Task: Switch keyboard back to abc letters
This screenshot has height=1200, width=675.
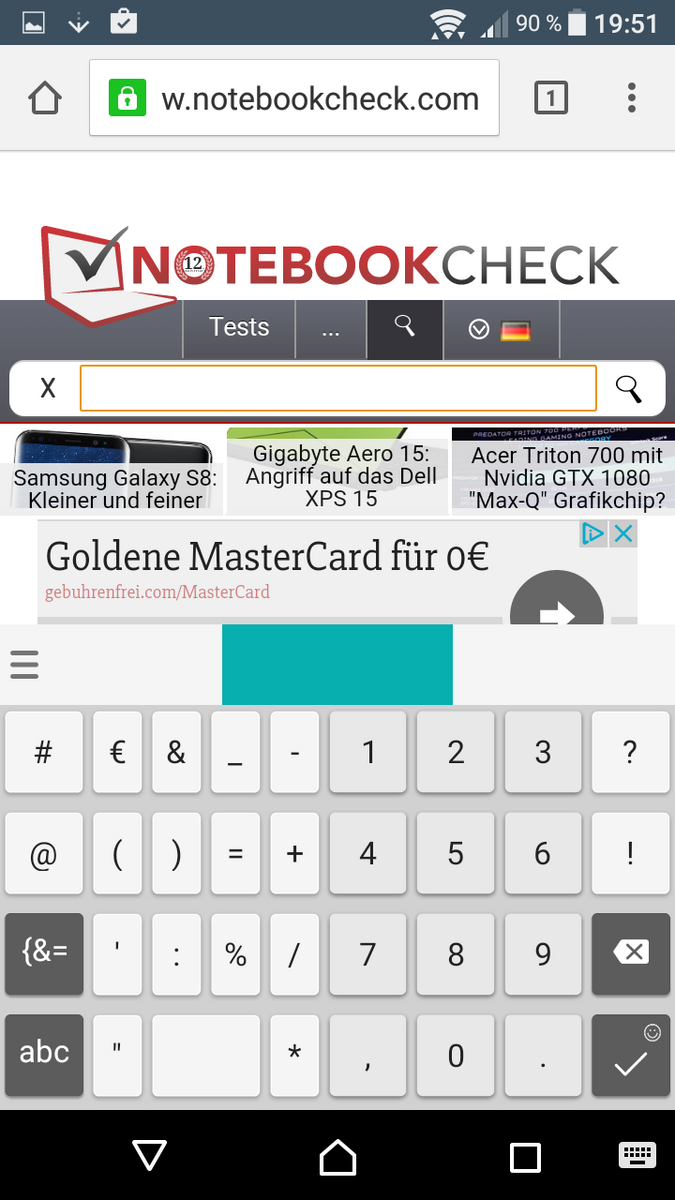Action: point(44,1054)
